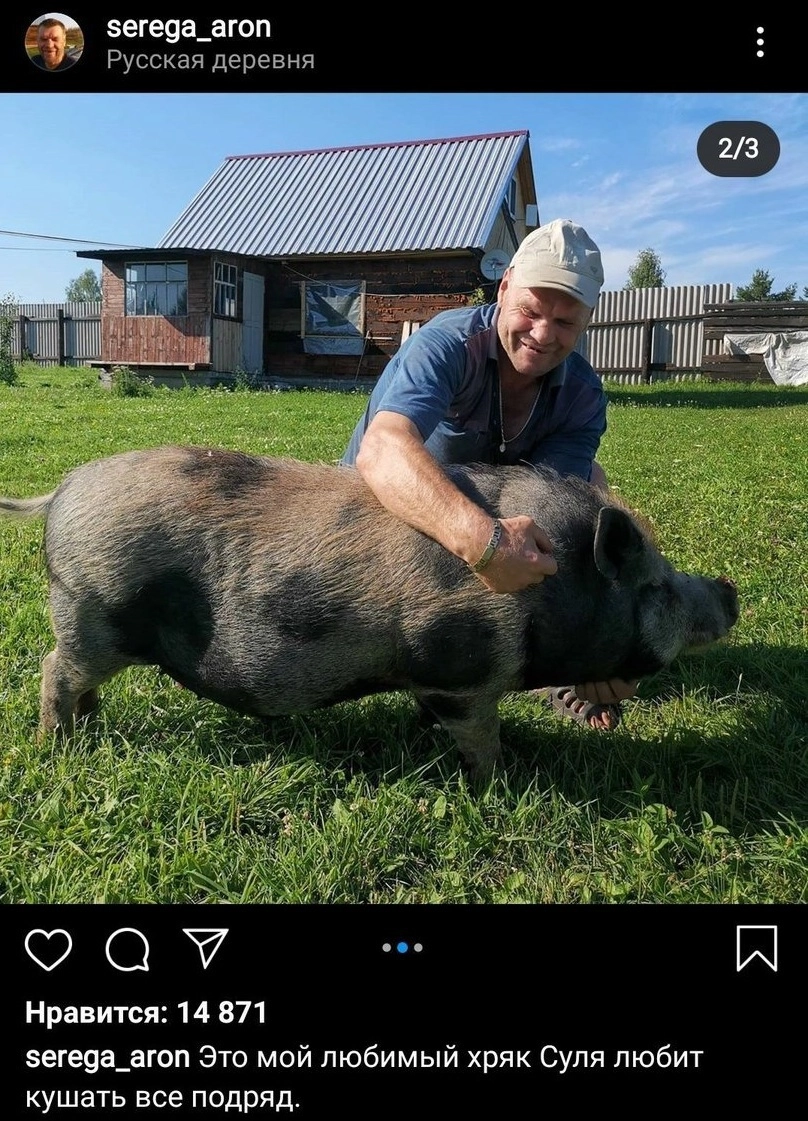Save this post with the bookmark icon
The height and width of the screenshot is (1121, 808).
pyautogui.click(x=757, y=948)
